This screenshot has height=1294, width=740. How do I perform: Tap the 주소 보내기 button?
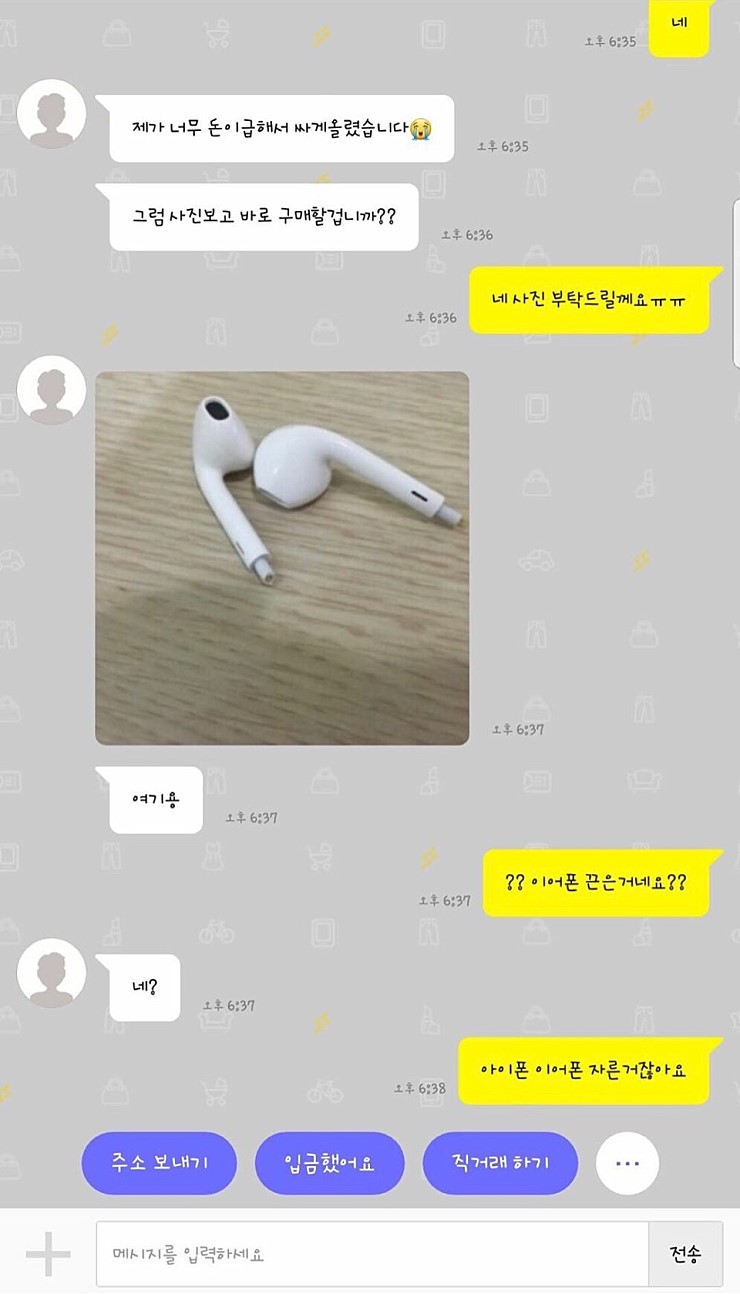159,1163
